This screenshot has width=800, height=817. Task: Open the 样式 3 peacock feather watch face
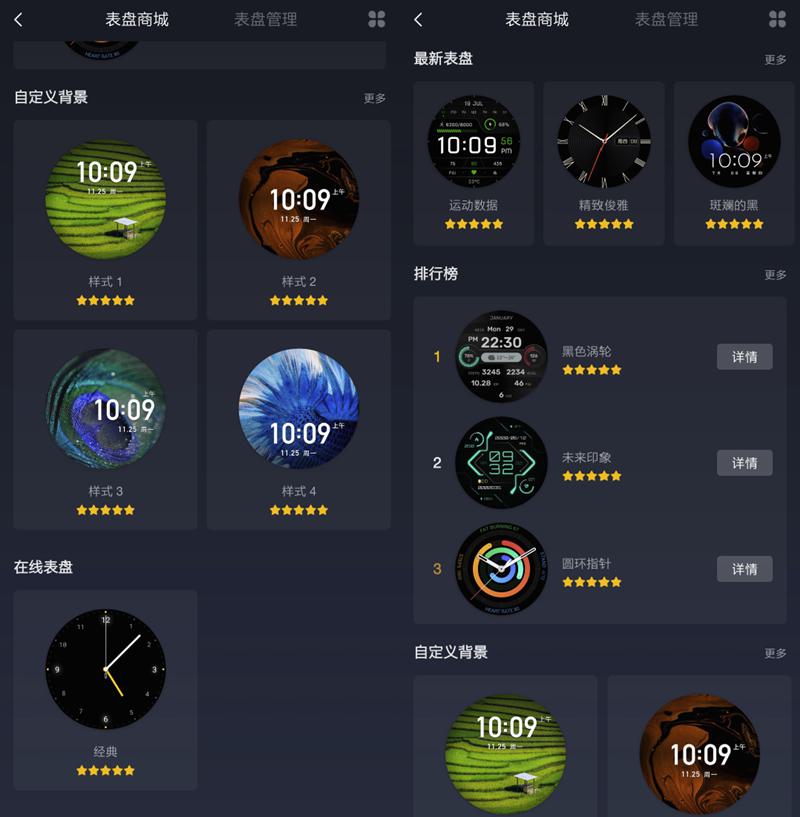pyautogui.click(x=105, y=428)
